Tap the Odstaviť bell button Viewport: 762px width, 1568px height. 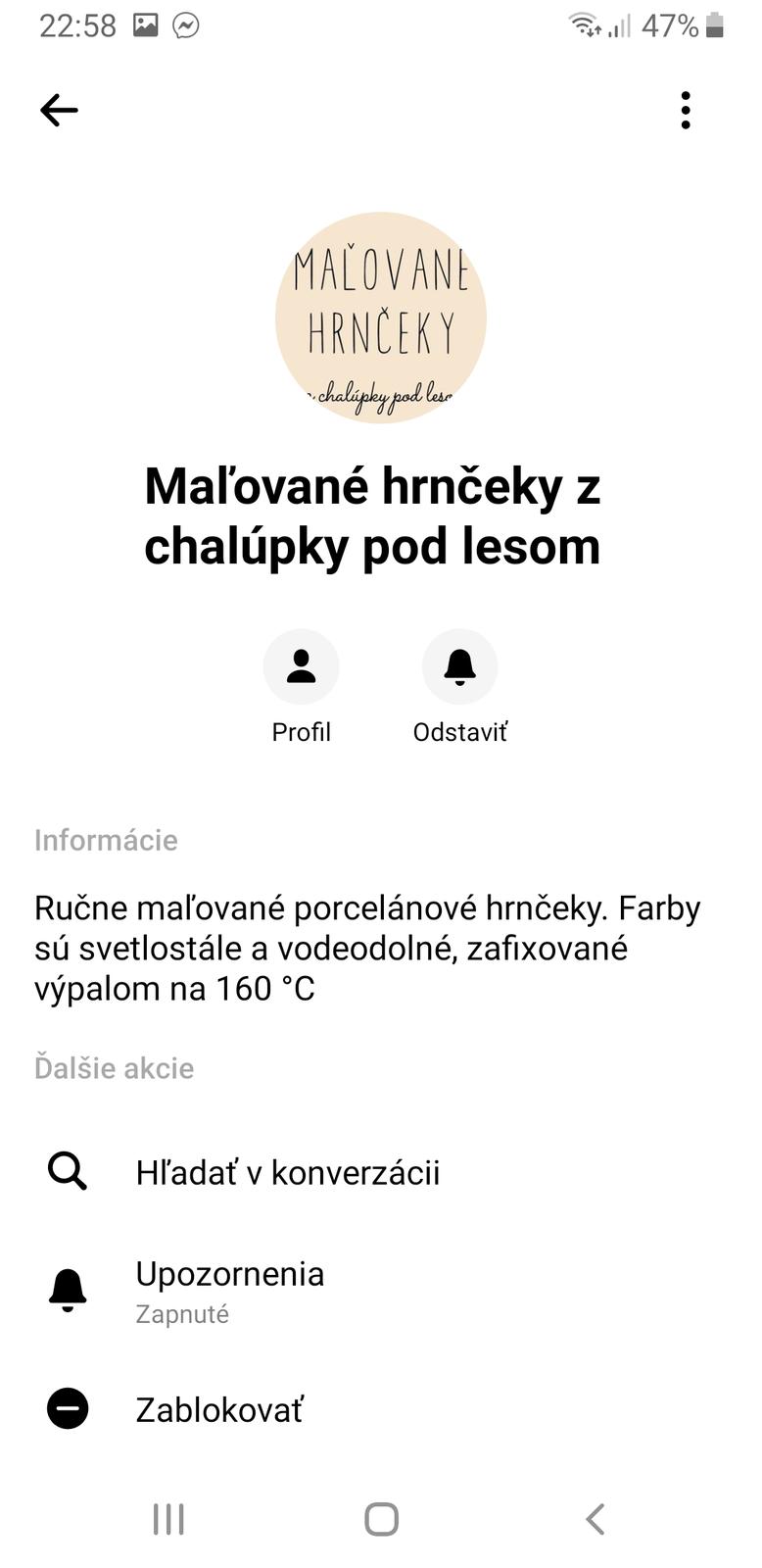tap(459, 666)
